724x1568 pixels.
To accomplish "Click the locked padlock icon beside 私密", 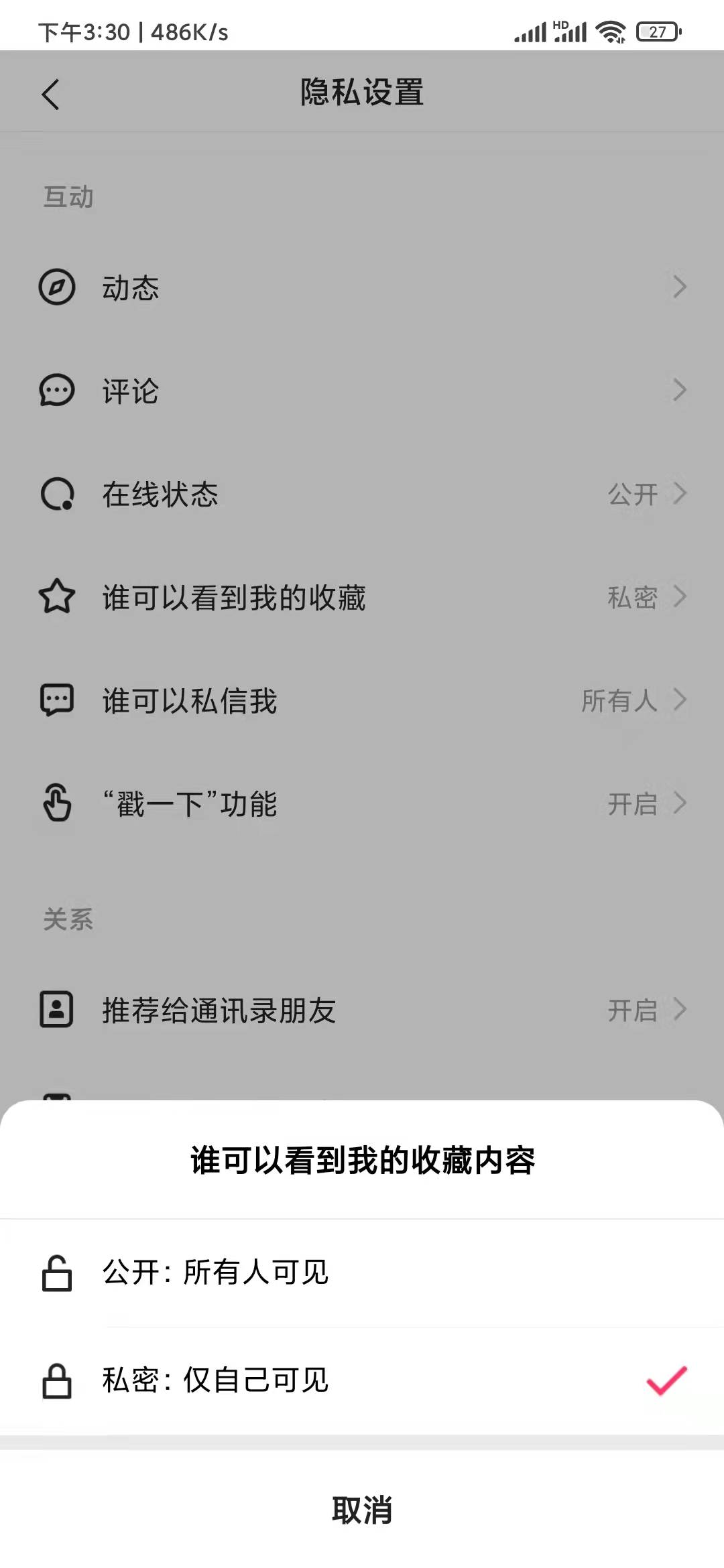I will click(x=57, y=1382).
